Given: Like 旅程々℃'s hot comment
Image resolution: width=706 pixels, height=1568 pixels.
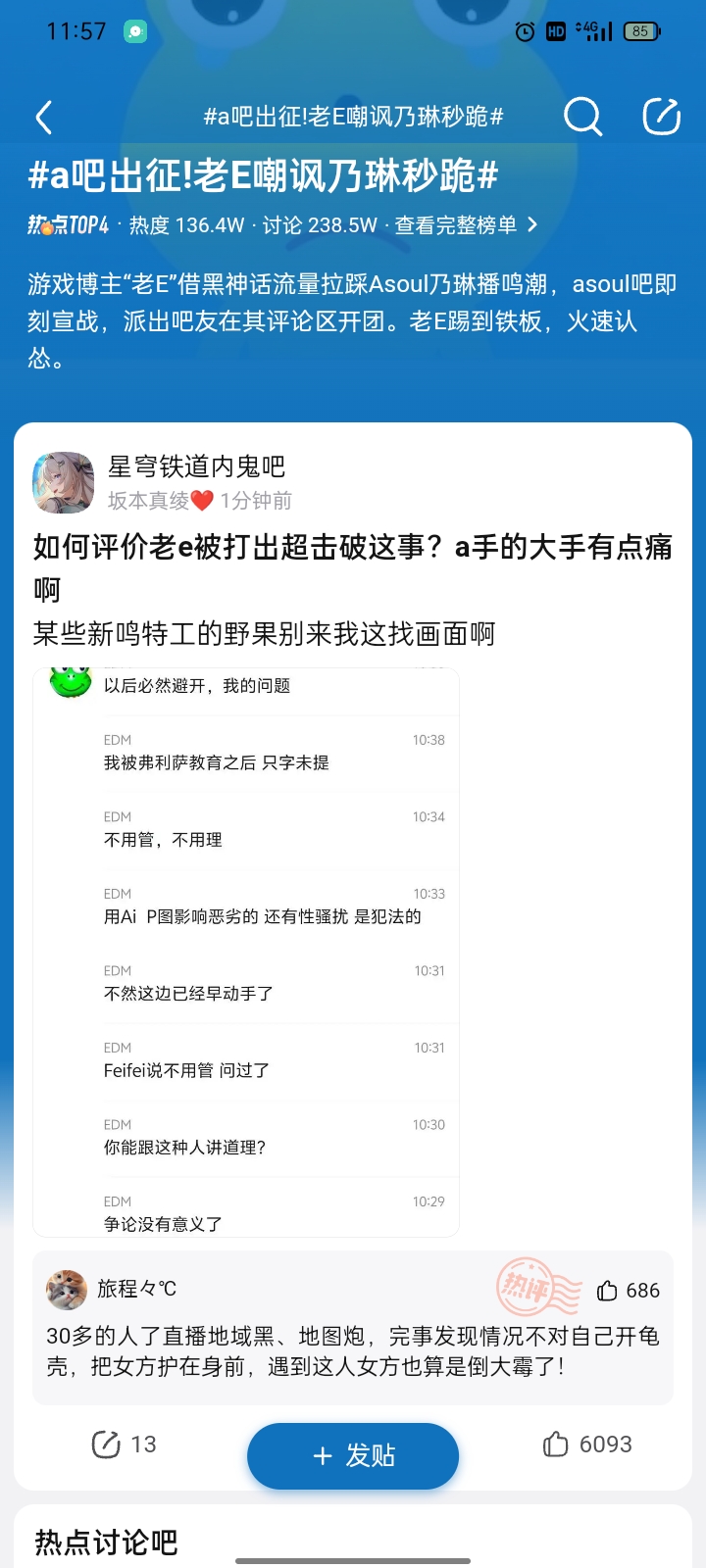Looking at the screenshot, I should 629,1291.
